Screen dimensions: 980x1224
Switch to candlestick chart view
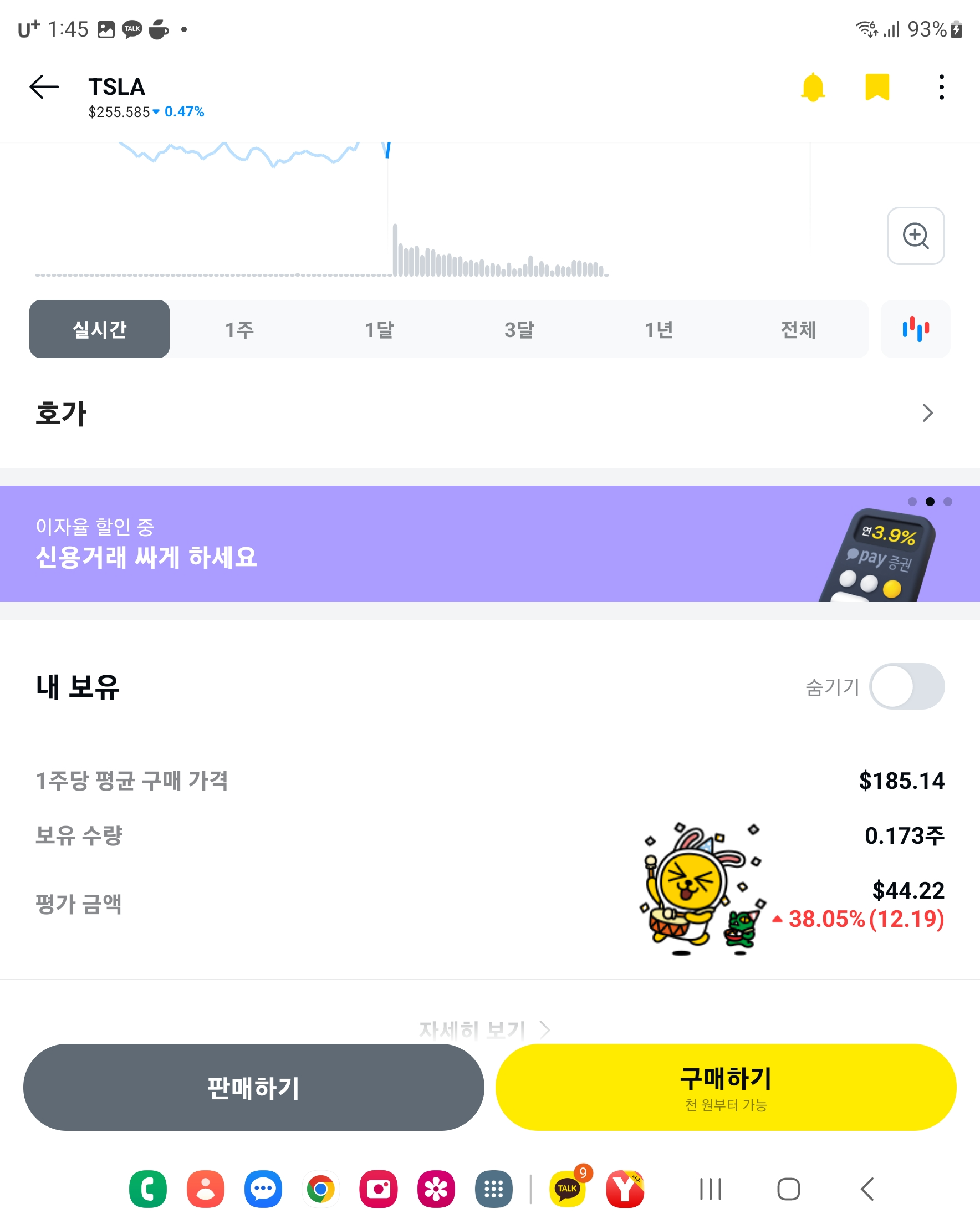point(915,329)
